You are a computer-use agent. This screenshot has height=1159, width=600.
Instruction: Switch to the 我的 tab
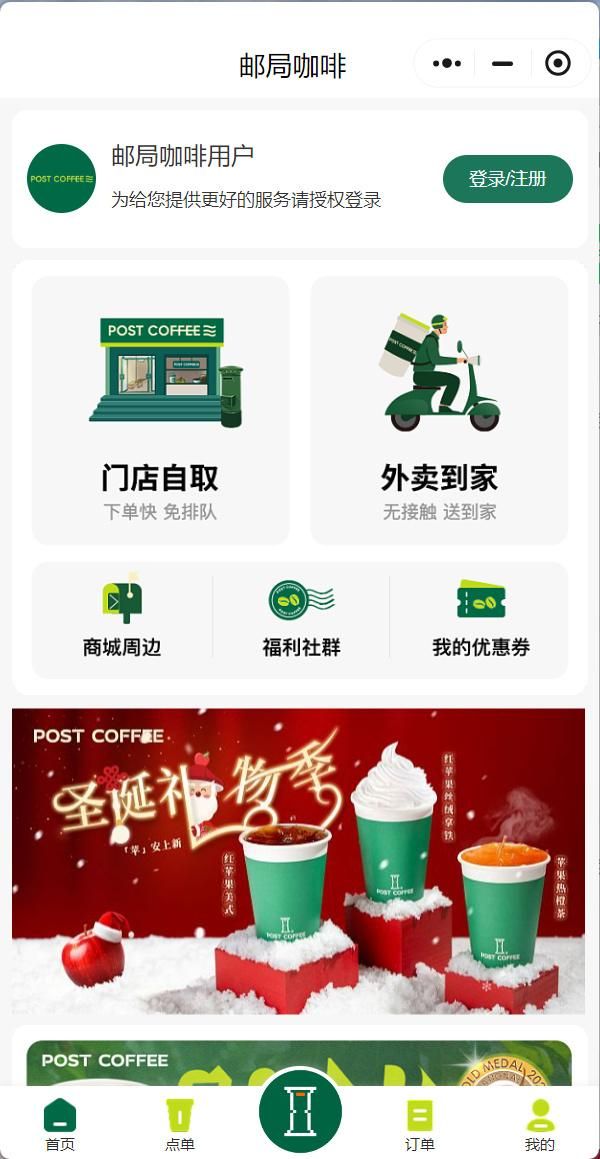point(540,1125)
